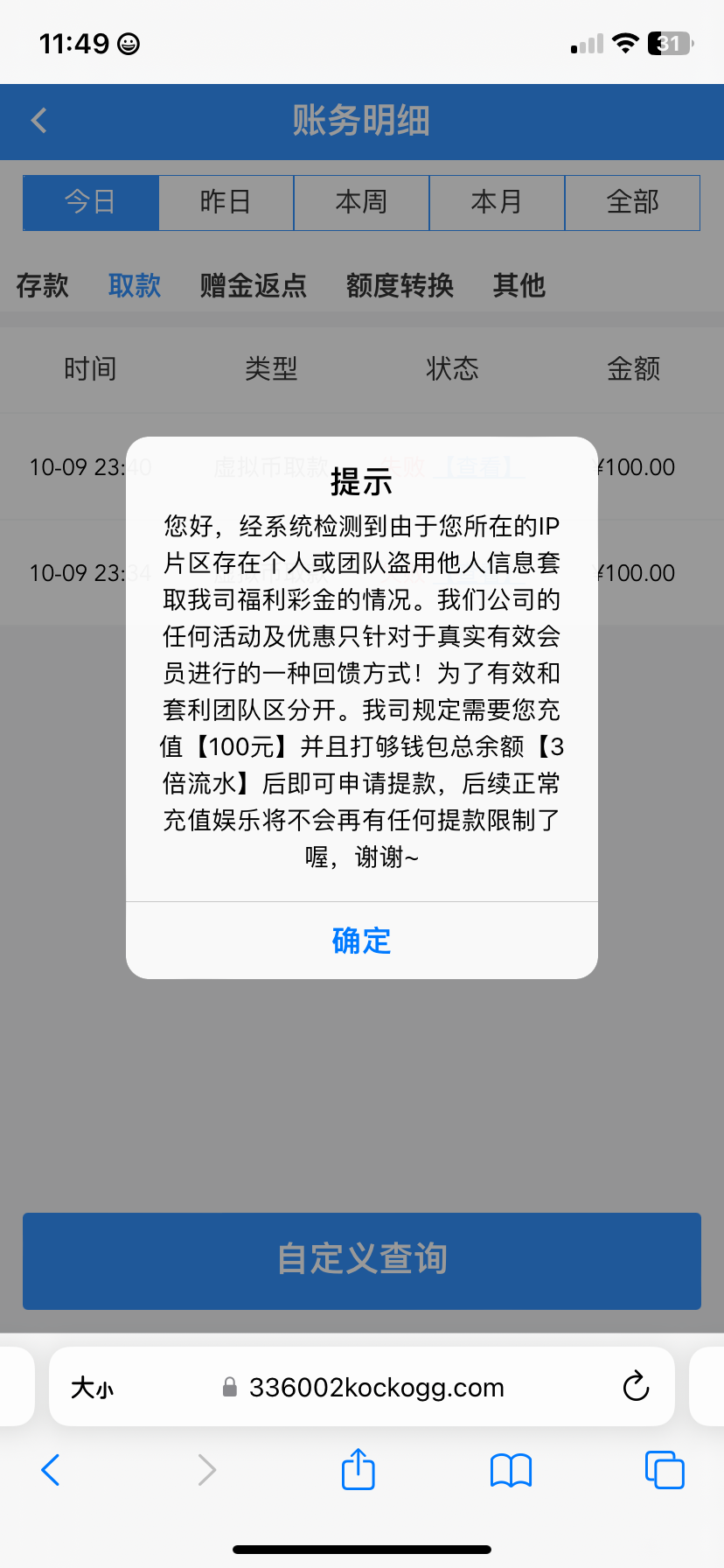Open the Safari share sheet
This screenshot has height=1568, width=724.
click(x=359, y=1469)
